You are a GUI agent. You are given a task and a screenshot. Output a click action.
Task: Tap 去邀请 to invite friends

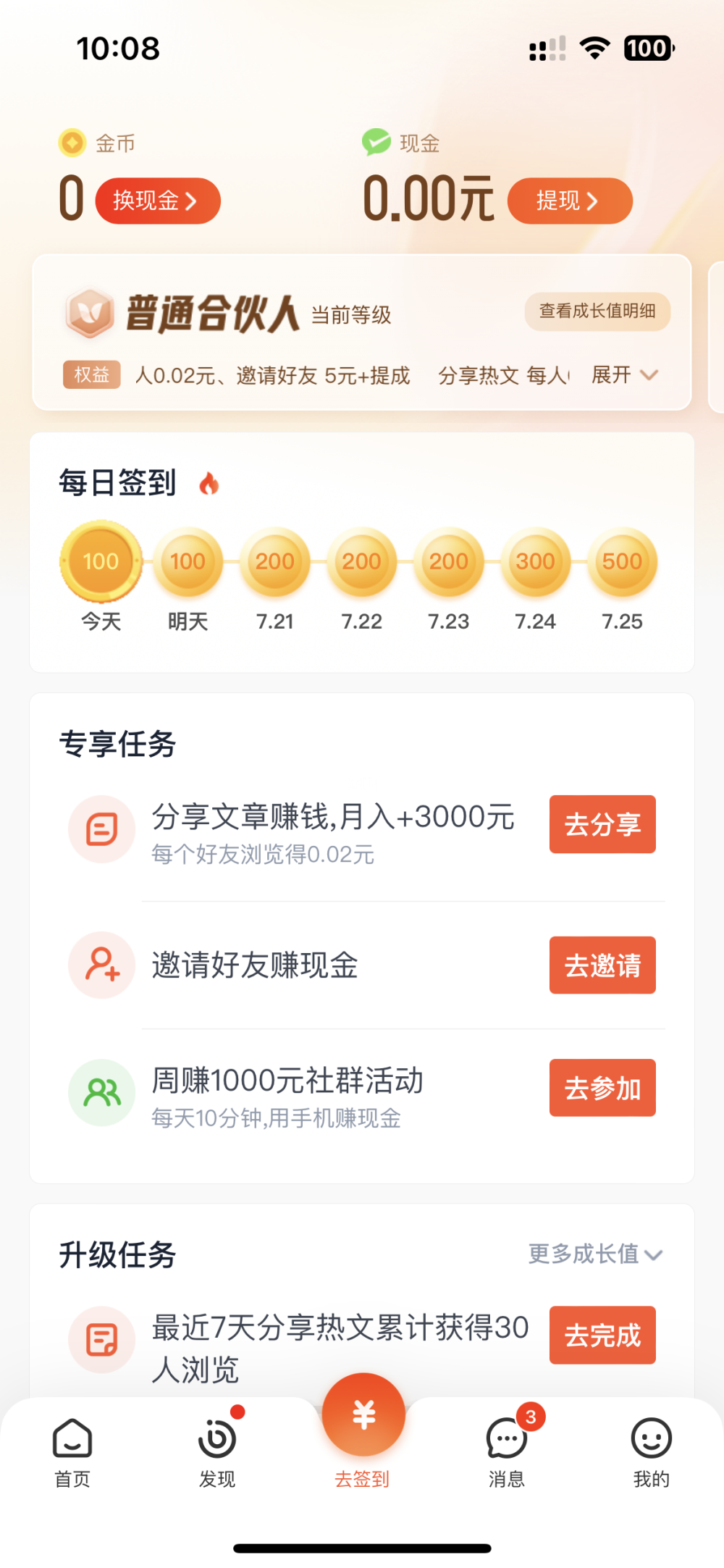[x=602, y=965]
